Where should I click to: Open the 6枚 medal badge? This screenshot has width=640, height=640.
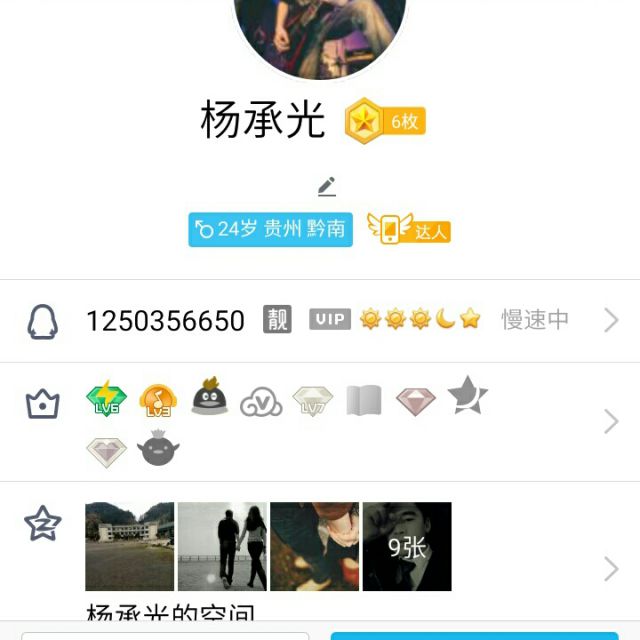coord(386,122)
